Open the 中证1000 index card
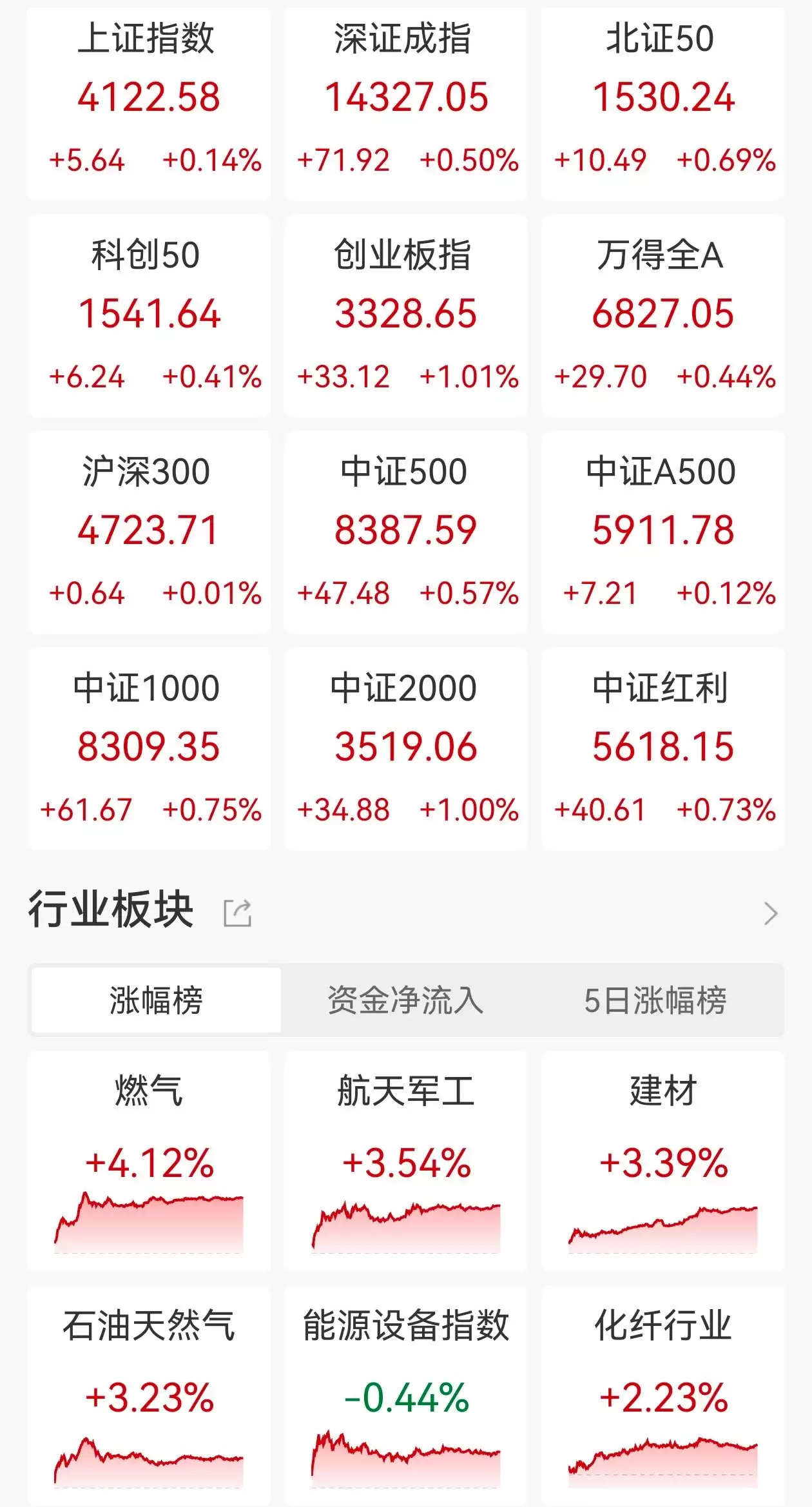The image size is (812, 1507). 149,749
